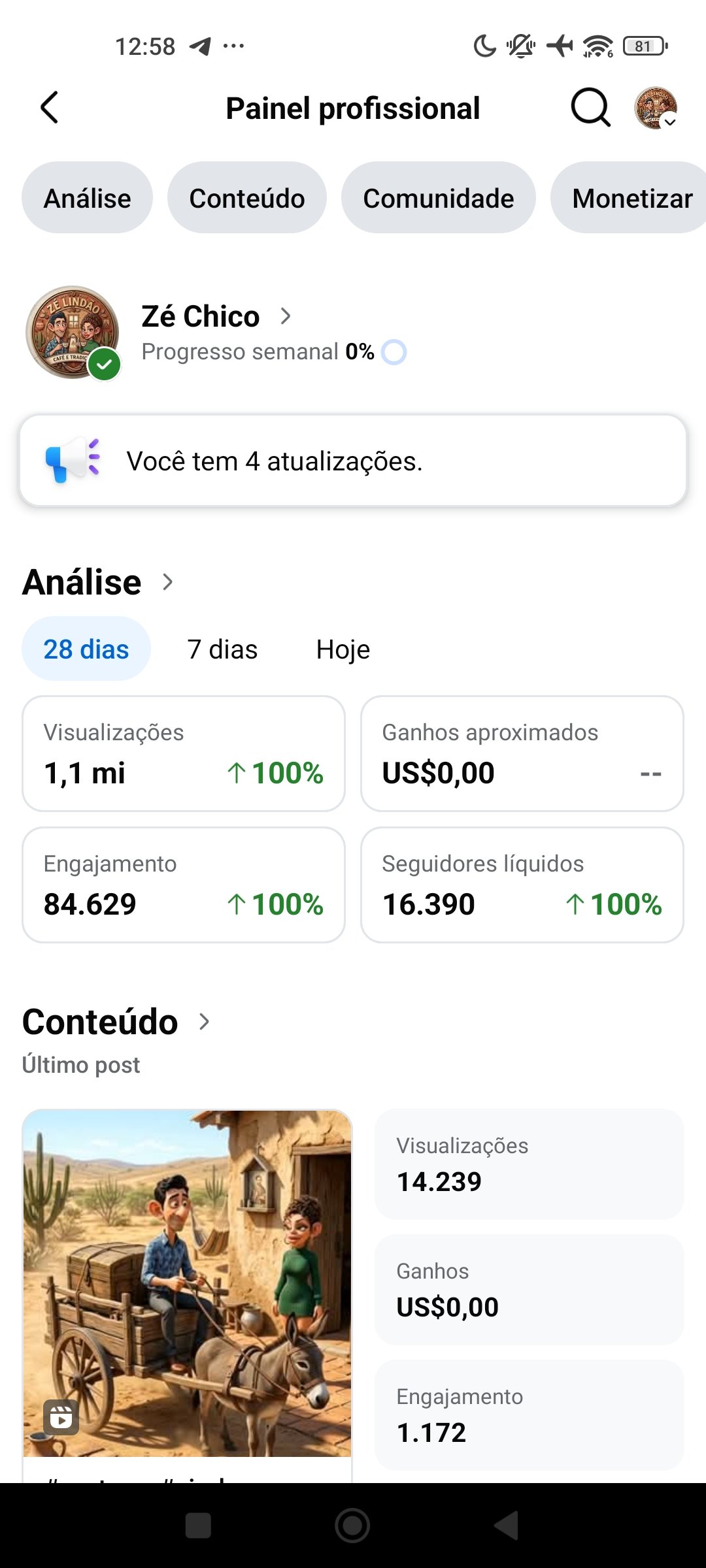The width and height of the screenshot is (706, 1568).
Task: Go back using the top-left arrow
Action: point(50,108)
